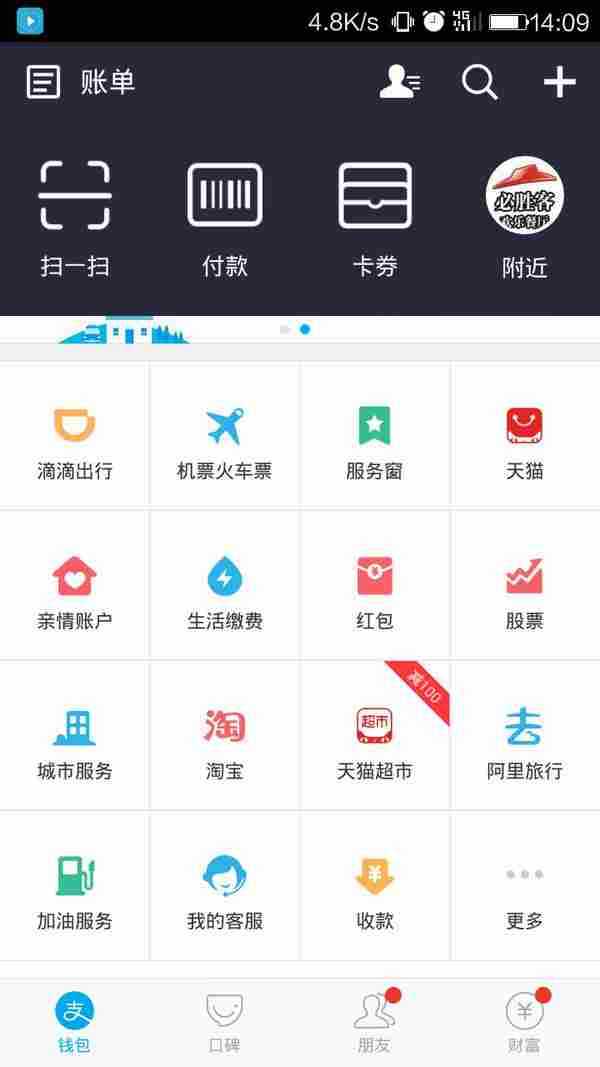Tap the plus icon for more actions
Screen dimensions: 600x1067
tap(559, 82)
